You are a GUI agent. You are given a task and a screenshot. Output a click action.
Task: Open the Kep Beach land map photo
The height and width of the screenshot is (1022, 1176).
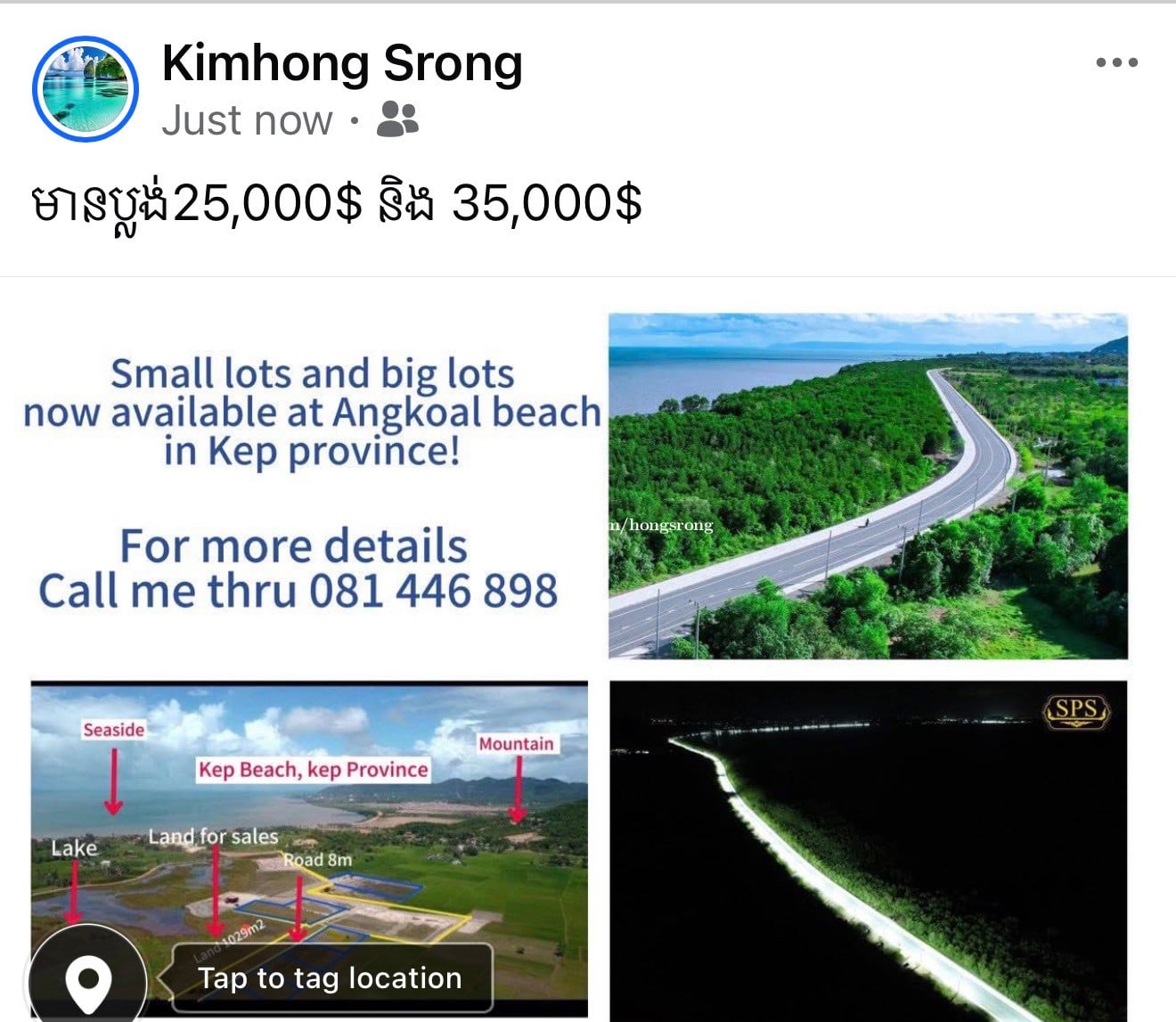pyautogui.click(x=356, y=802)
